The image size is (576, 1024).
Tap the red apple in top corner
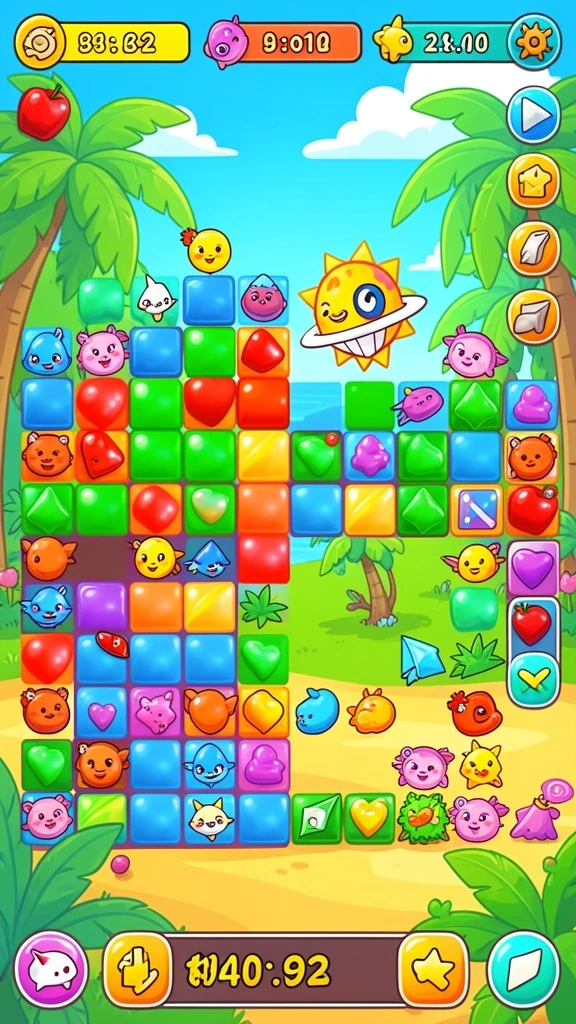point(44,112)
